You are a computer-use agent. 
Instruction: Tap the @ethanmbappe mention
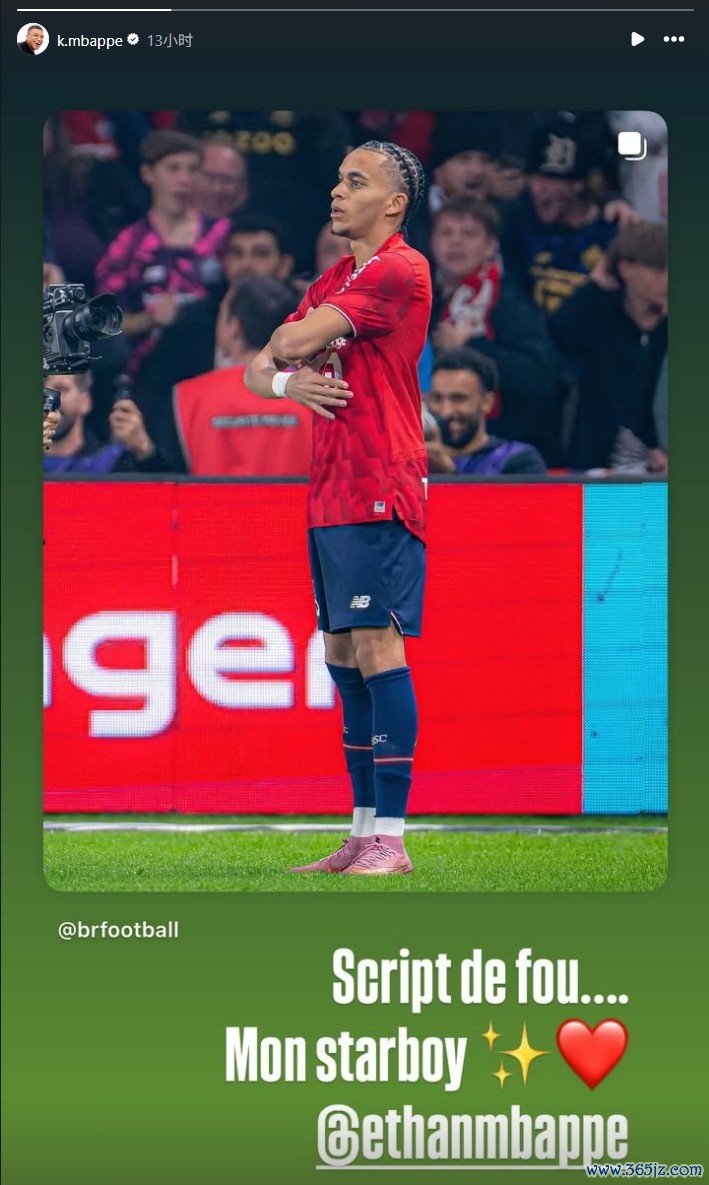tap(472, 1138)
